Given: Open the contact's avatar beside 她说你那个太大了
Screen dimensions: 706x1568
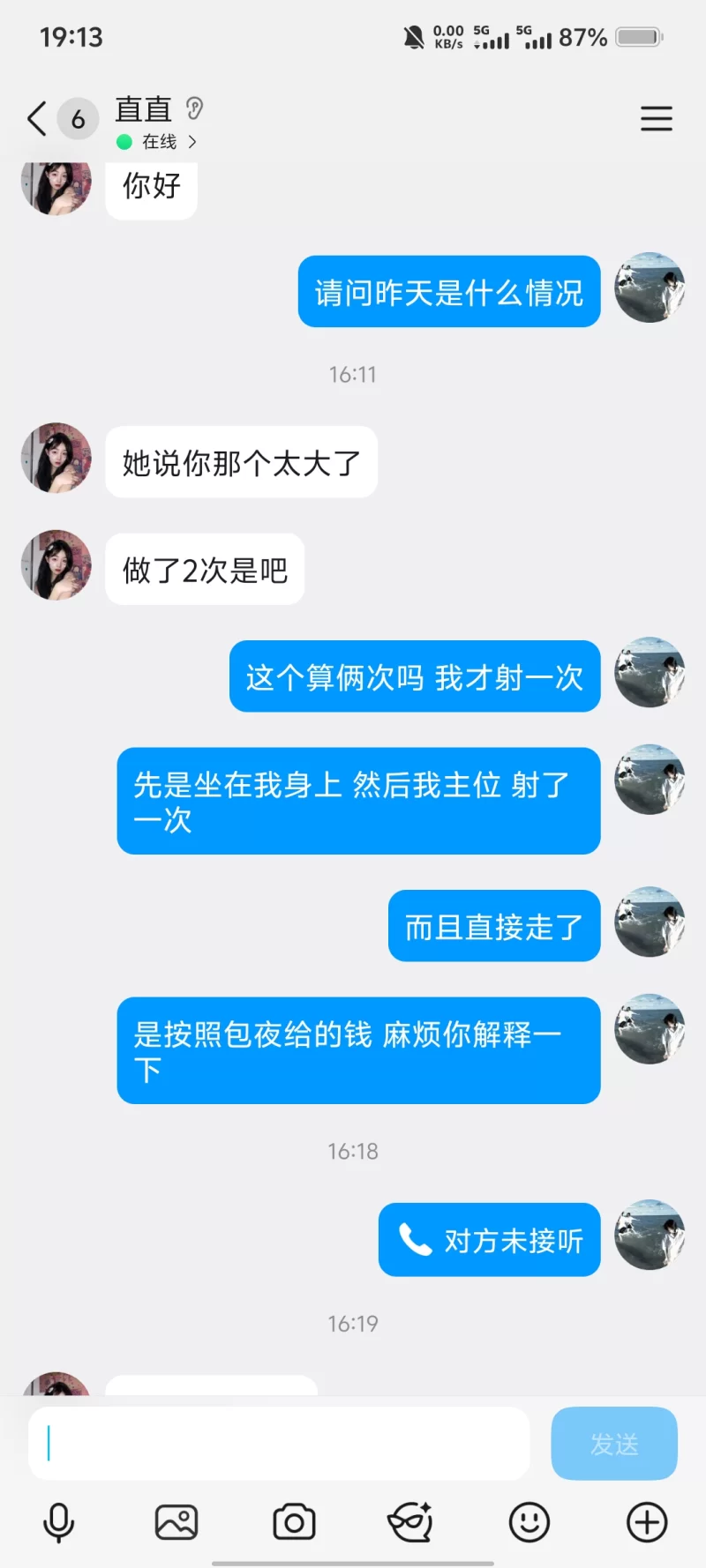Looking at the screenshot, I should (56, 458).
